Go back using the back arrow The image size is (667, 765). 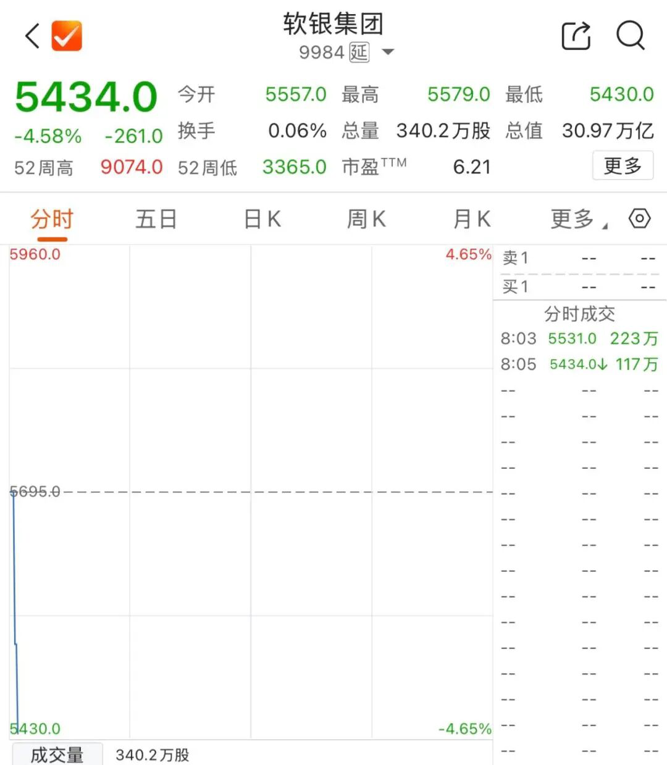32,36
